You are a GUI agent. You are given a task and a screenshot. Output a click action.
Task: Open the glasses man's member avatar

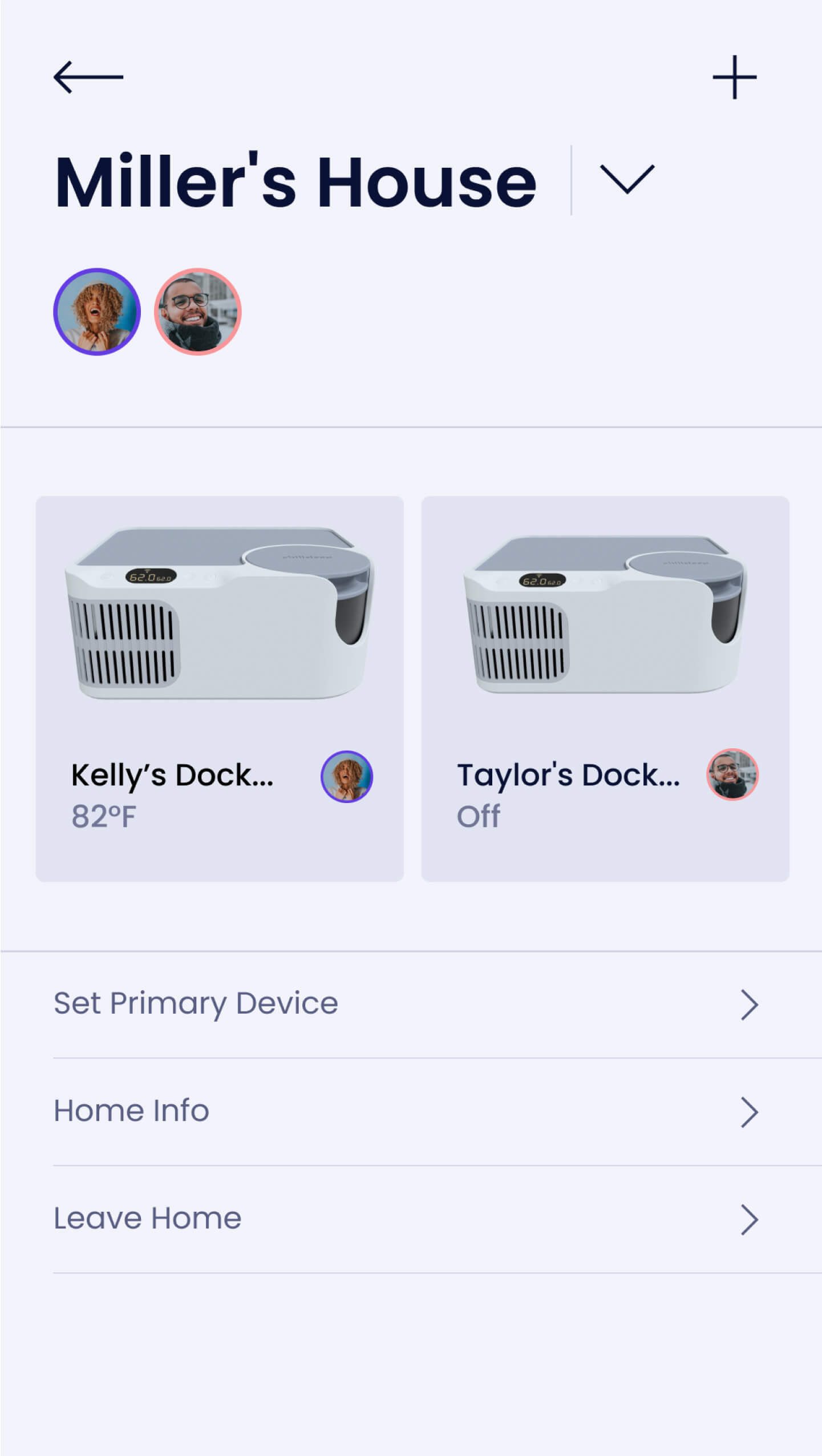pyautogui.click(x=198, y=312)
